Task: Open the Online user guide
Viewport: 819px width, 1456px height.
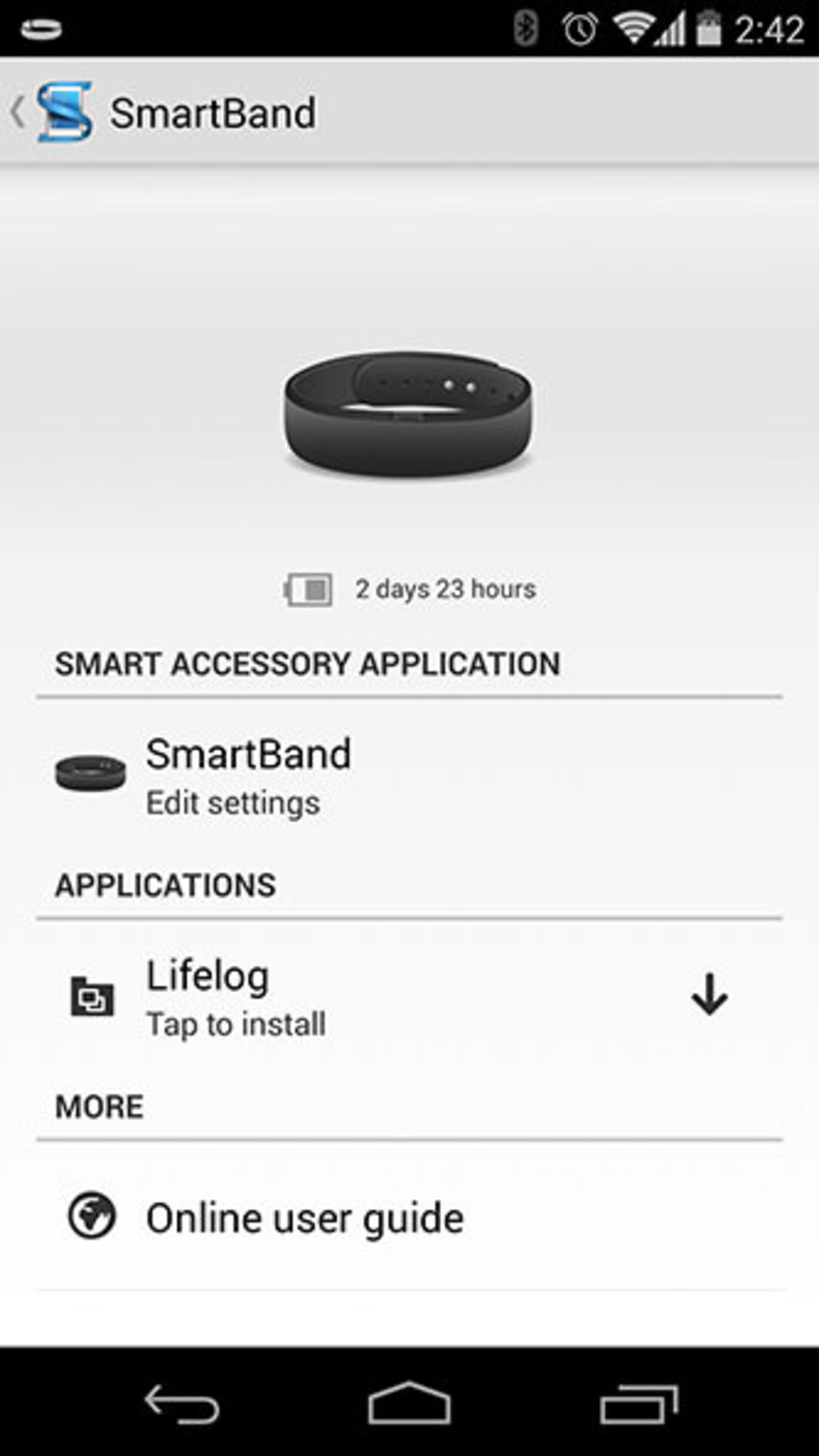Action: (x=304, y=1216)
